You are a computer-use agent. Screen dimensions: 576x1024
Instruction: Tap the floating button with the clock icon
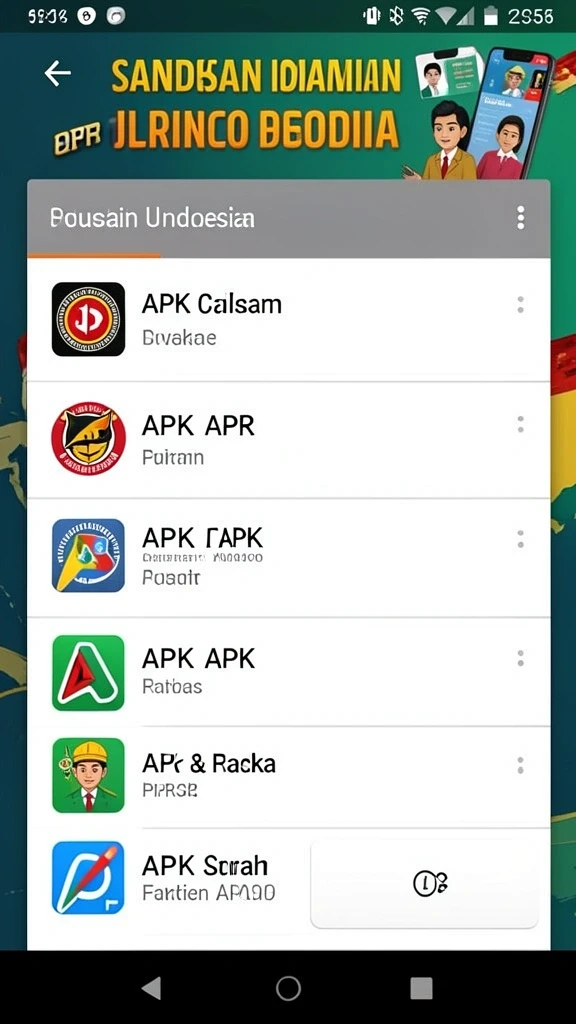(x=424, y=884)
